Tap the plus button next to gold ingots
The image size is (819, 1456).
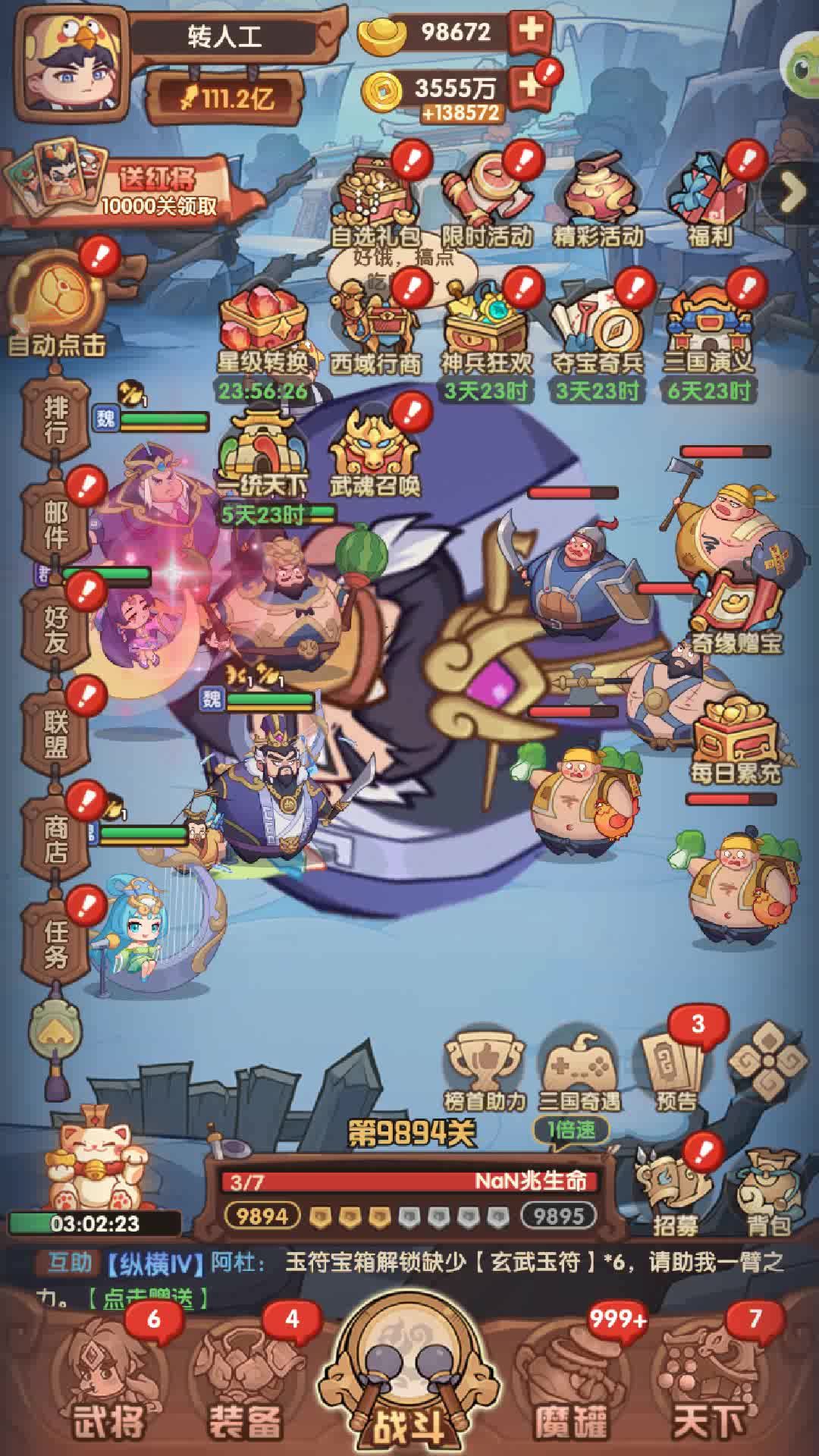pos(531,31)
